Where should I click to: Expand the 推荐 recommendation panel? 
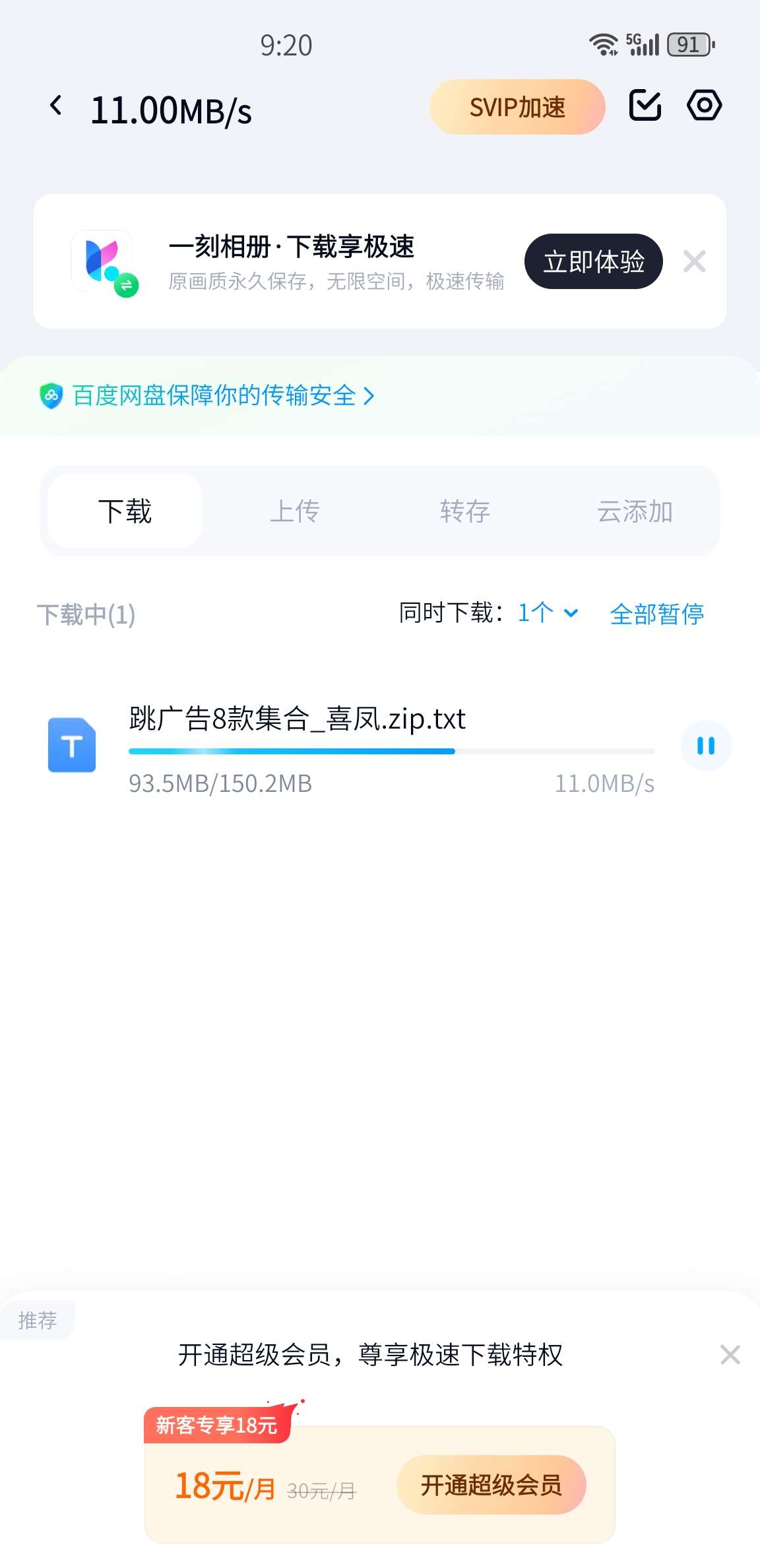tap(38, 1321)
